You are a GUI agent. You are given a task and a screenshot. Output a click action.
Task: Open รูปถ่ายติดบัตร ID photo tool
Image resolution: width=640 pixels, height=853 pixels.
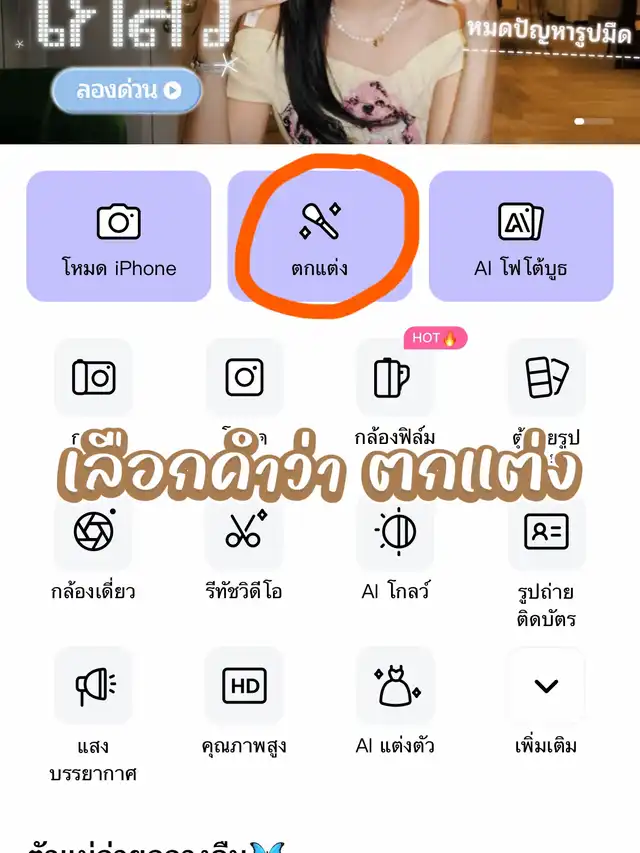point(546,532)
